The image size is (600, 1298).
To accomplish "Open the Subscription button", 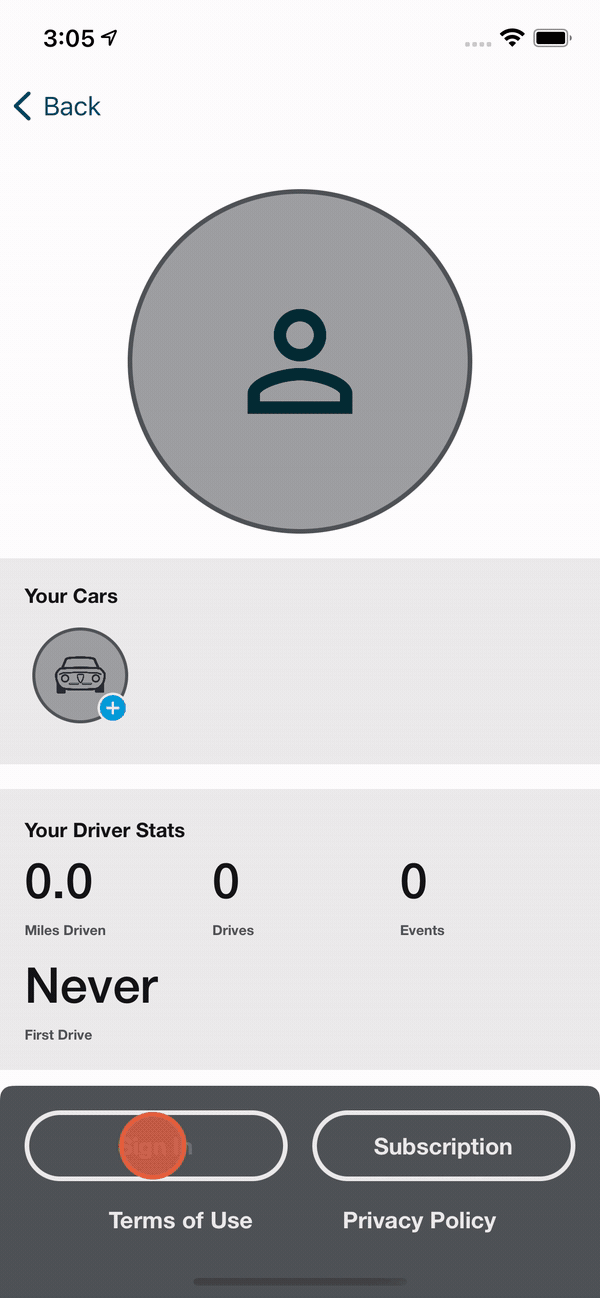I will [x=443, y=1146].
